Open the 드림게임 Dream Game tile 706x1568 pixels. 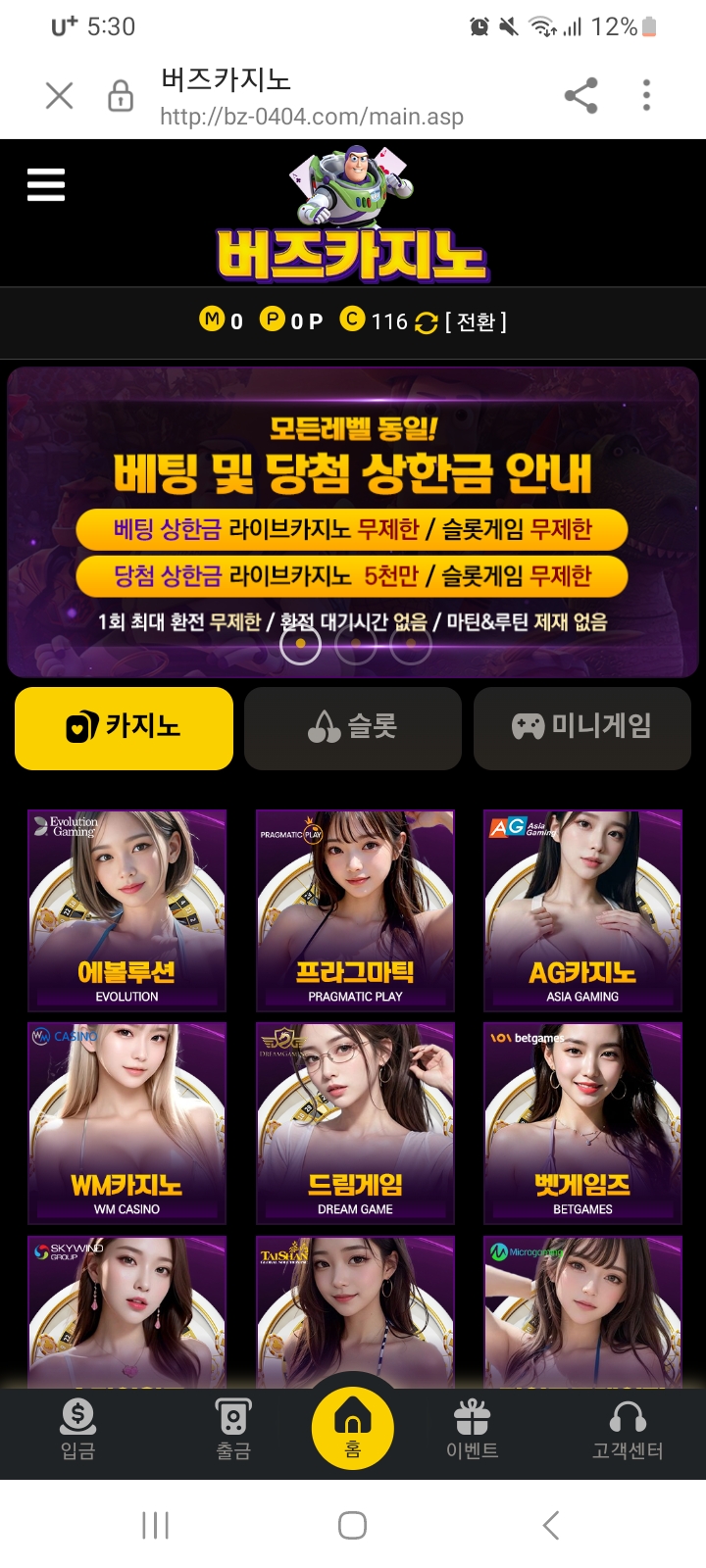355,1123
